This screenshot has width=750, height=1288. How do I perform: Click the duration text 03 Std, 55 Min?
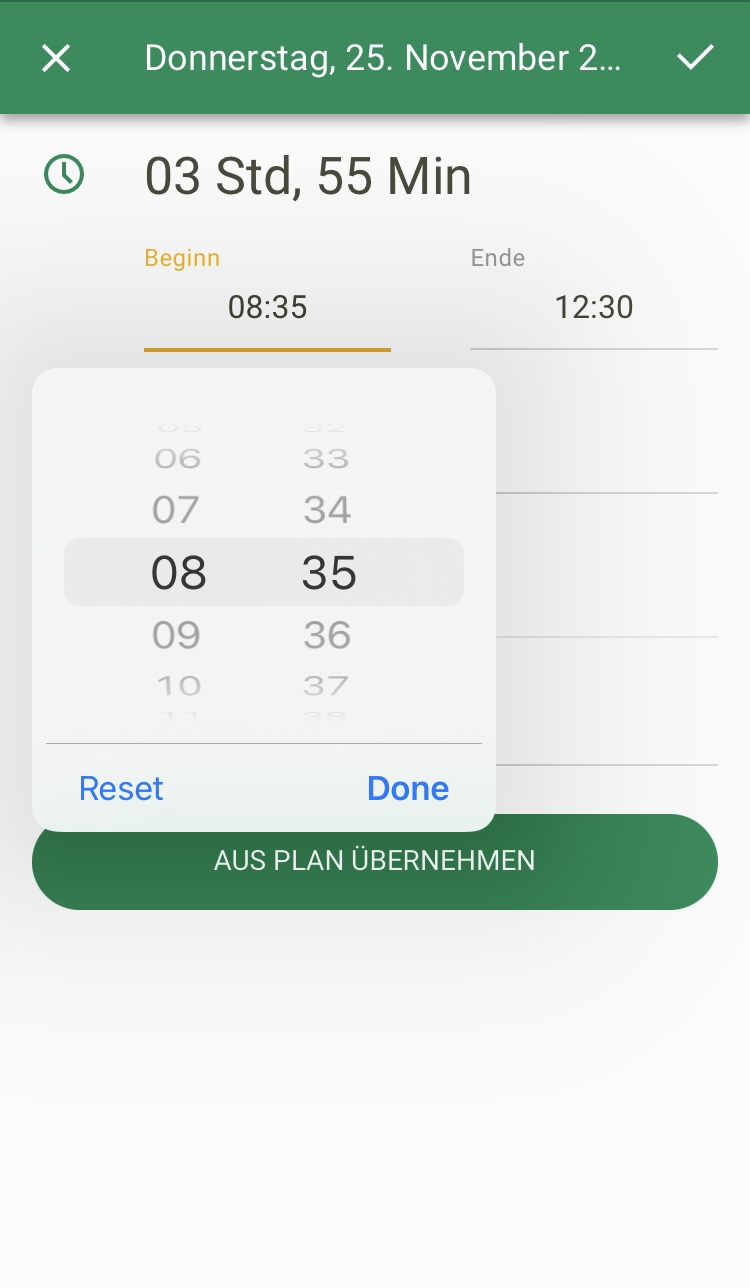tap(307, 175)
